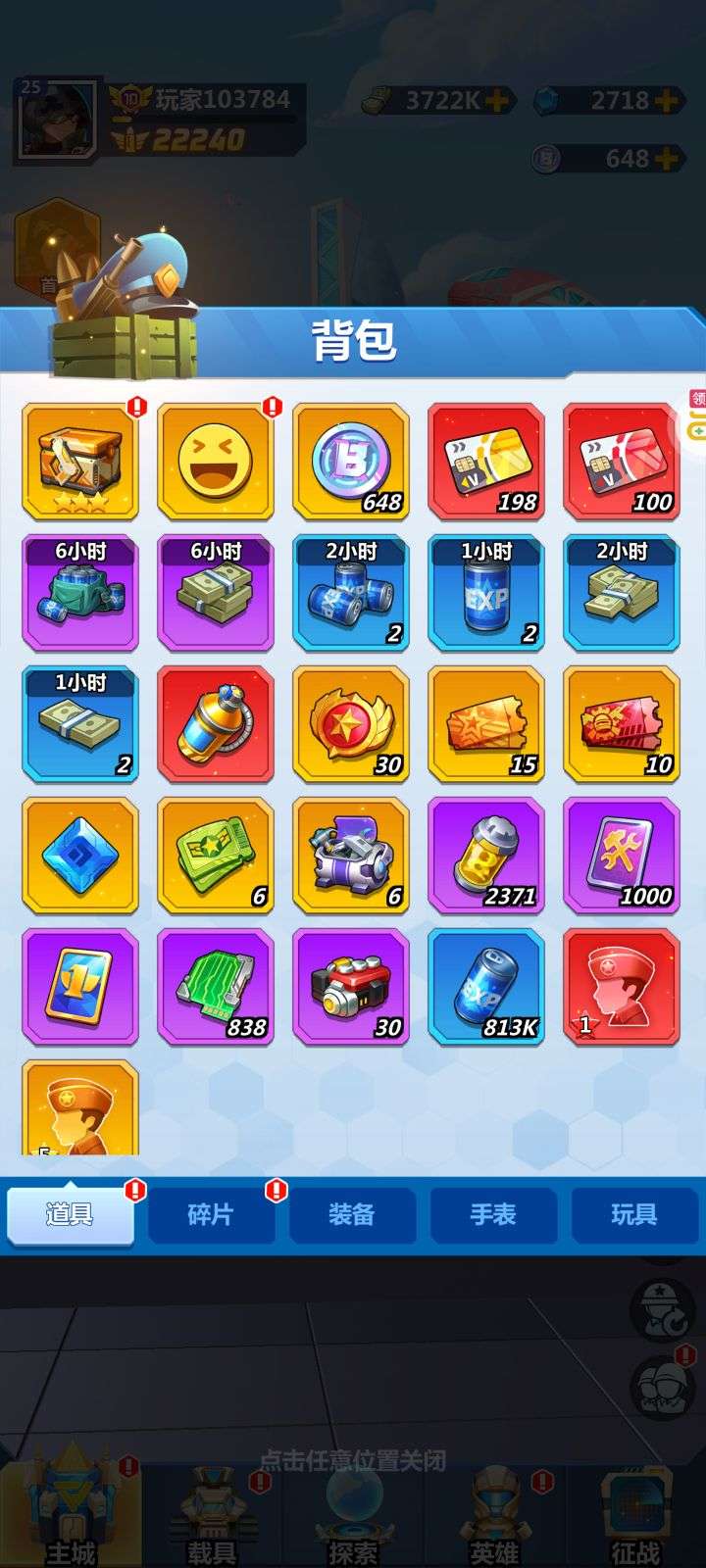Open the three-star treasure chest item

80,461
